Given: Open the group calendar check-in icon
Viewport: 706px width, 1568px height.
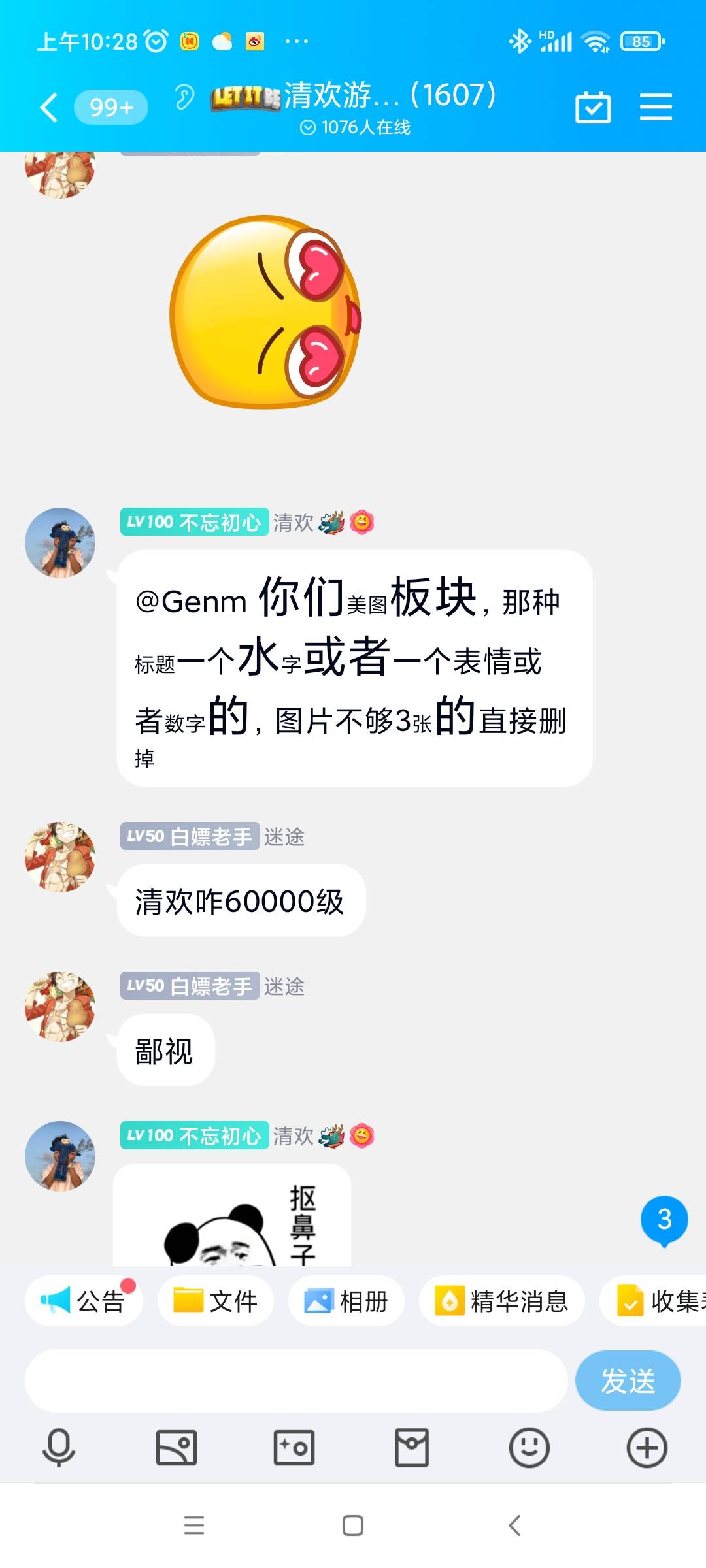Looking at the screenshot, I should coord(593,107).
